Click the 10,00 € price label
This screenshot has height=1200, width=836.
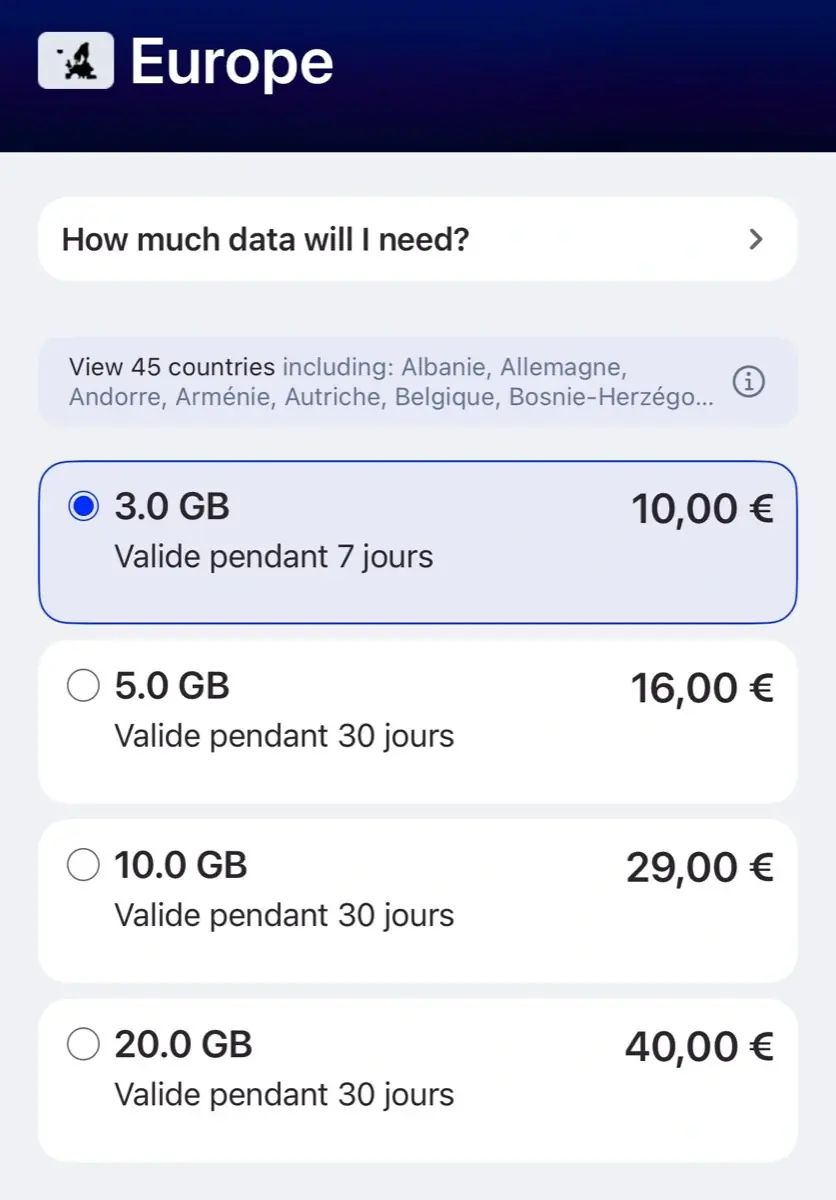click(x=701, y=508)
